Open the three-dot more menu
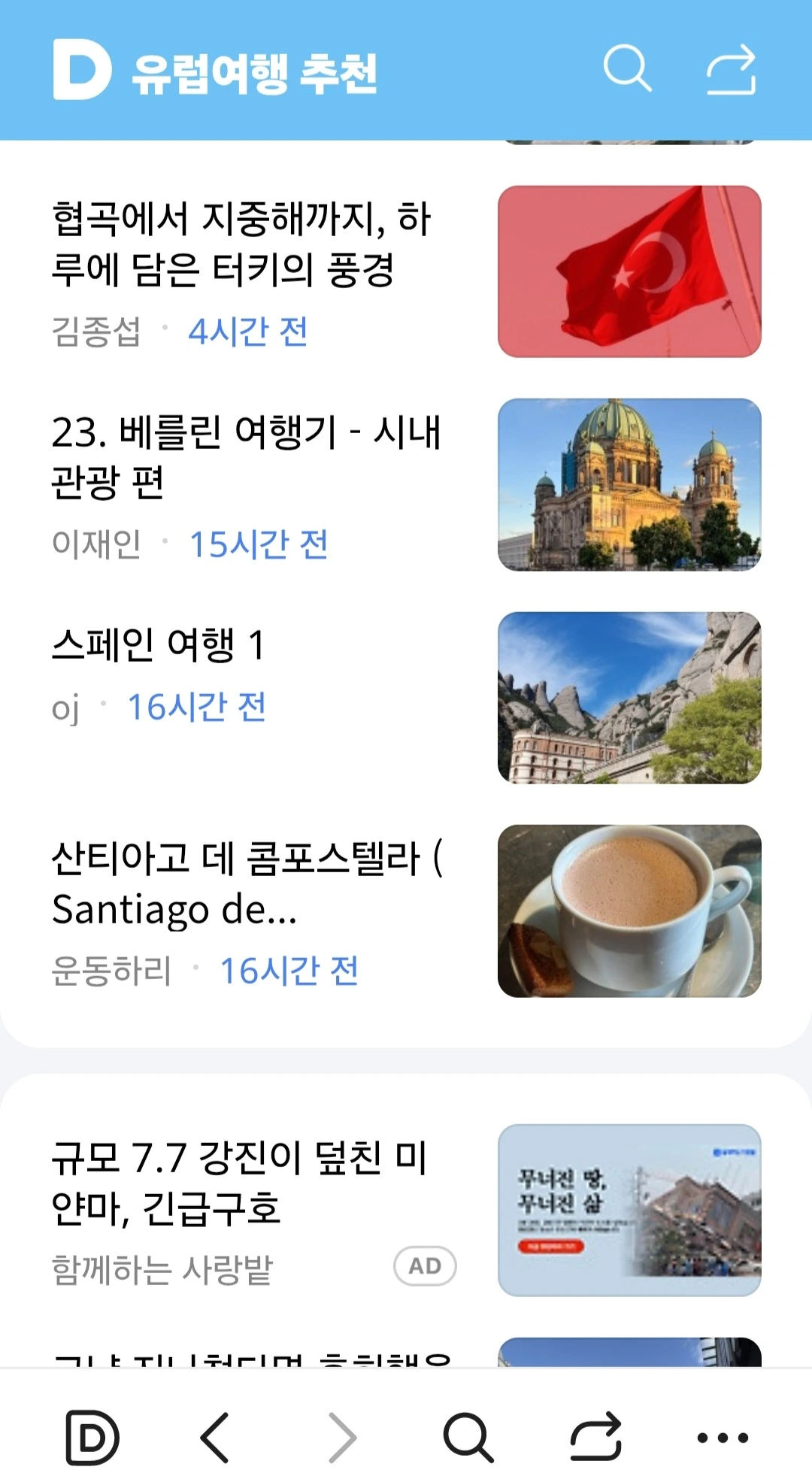The height and width of the screenshot is (1482, 812). (x=723, y=1438)
